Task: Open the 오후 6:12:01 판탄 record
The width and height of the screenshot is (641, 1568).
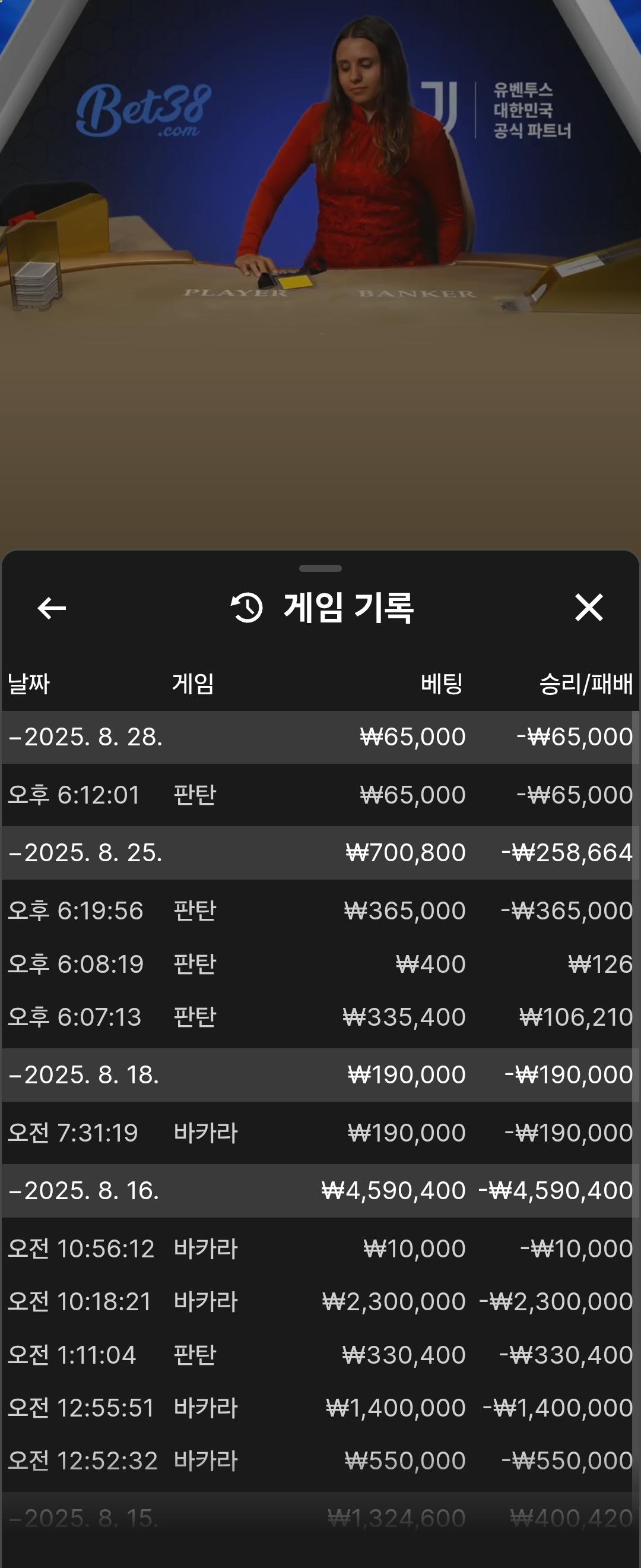Action: click(316, 794)
